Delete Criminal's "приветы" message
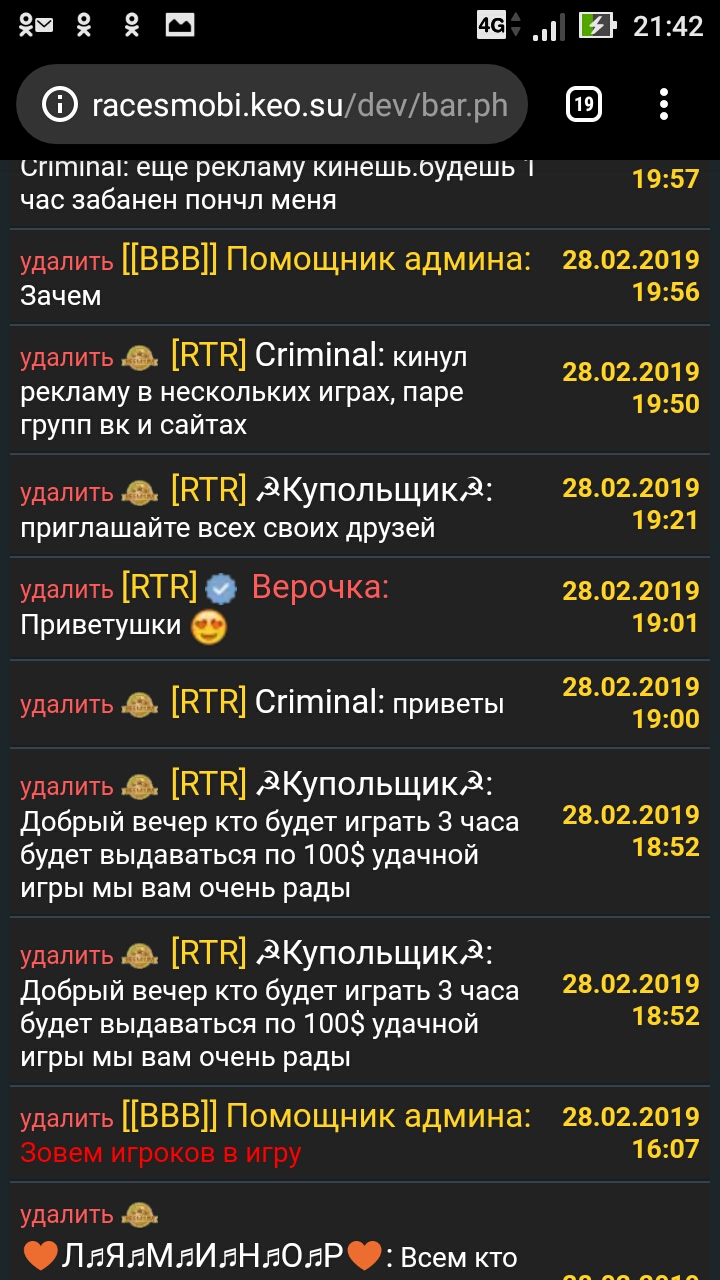The height and width of the screenshot is (1280, 720). tap(67, 704)
